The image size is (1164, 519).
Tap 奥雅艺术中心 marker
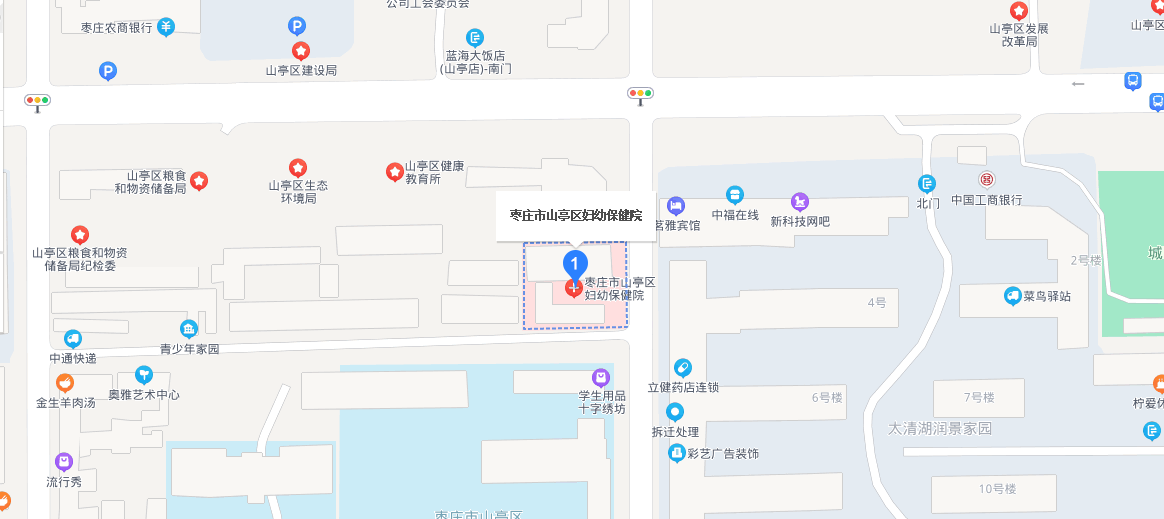tap(144, 375)
